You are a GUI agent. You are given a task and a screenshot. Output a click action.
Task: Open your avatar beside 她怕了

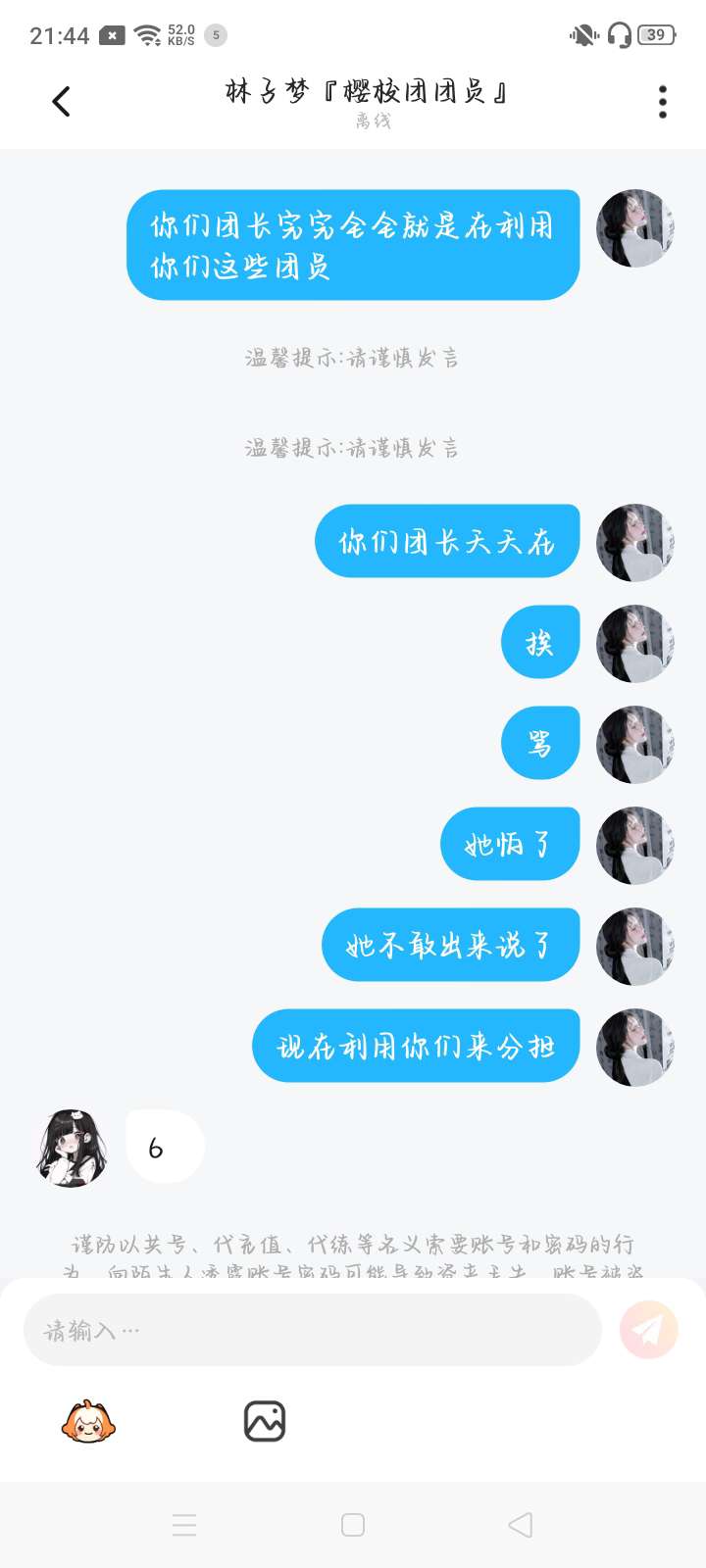pyautogui.click(x=635, y=845)
